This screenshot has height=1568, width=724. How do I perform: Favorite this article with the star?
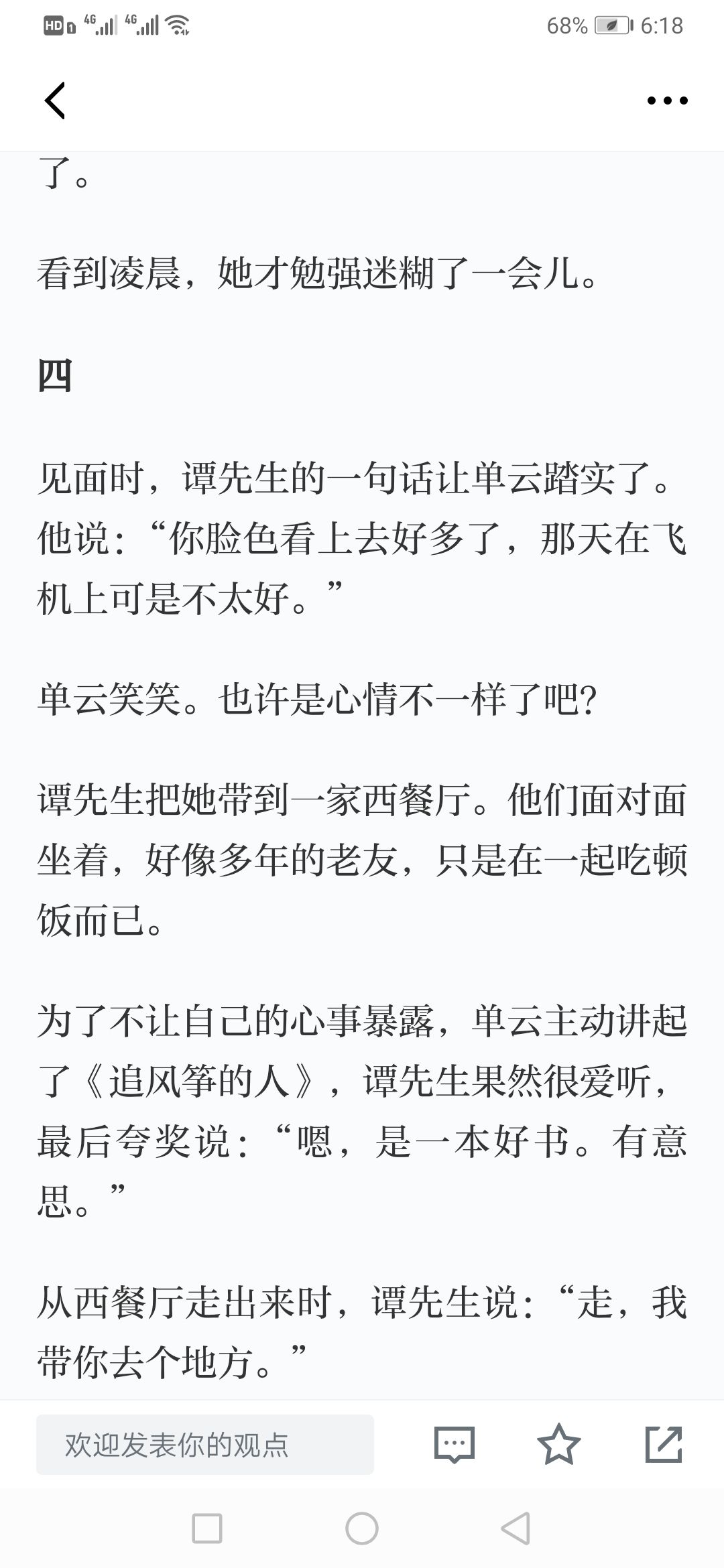[x=558, y=1444]
